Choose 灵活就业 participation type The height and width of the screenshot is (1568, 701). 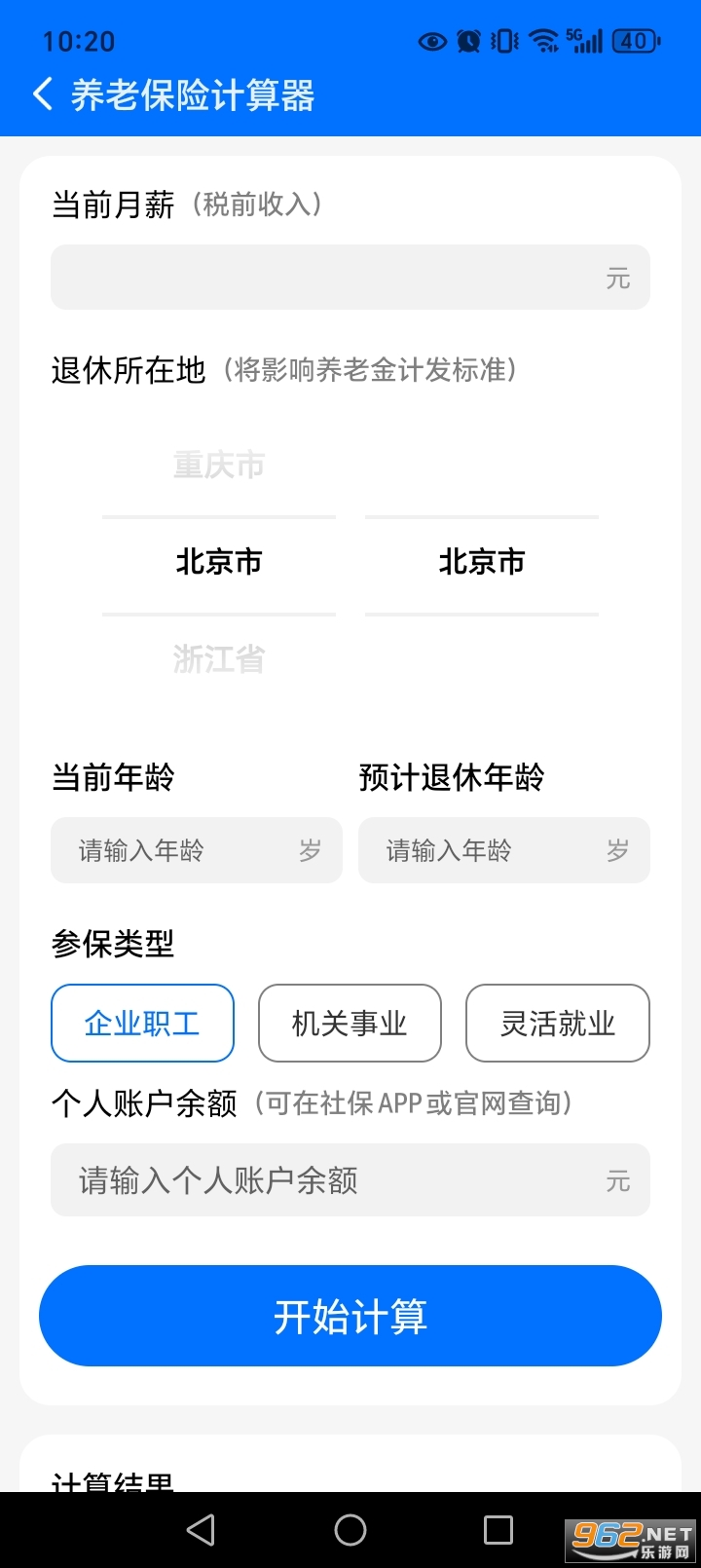(557, 1023)
